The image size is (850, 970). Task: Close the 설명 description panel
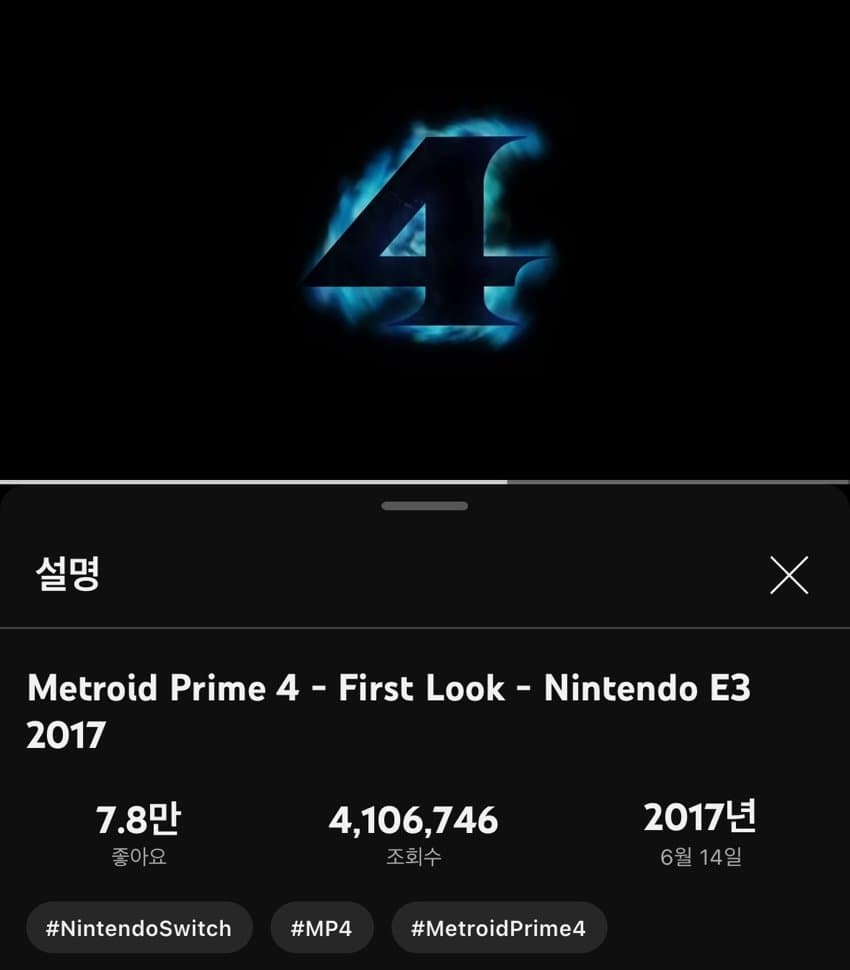click(x=789, y=575)
